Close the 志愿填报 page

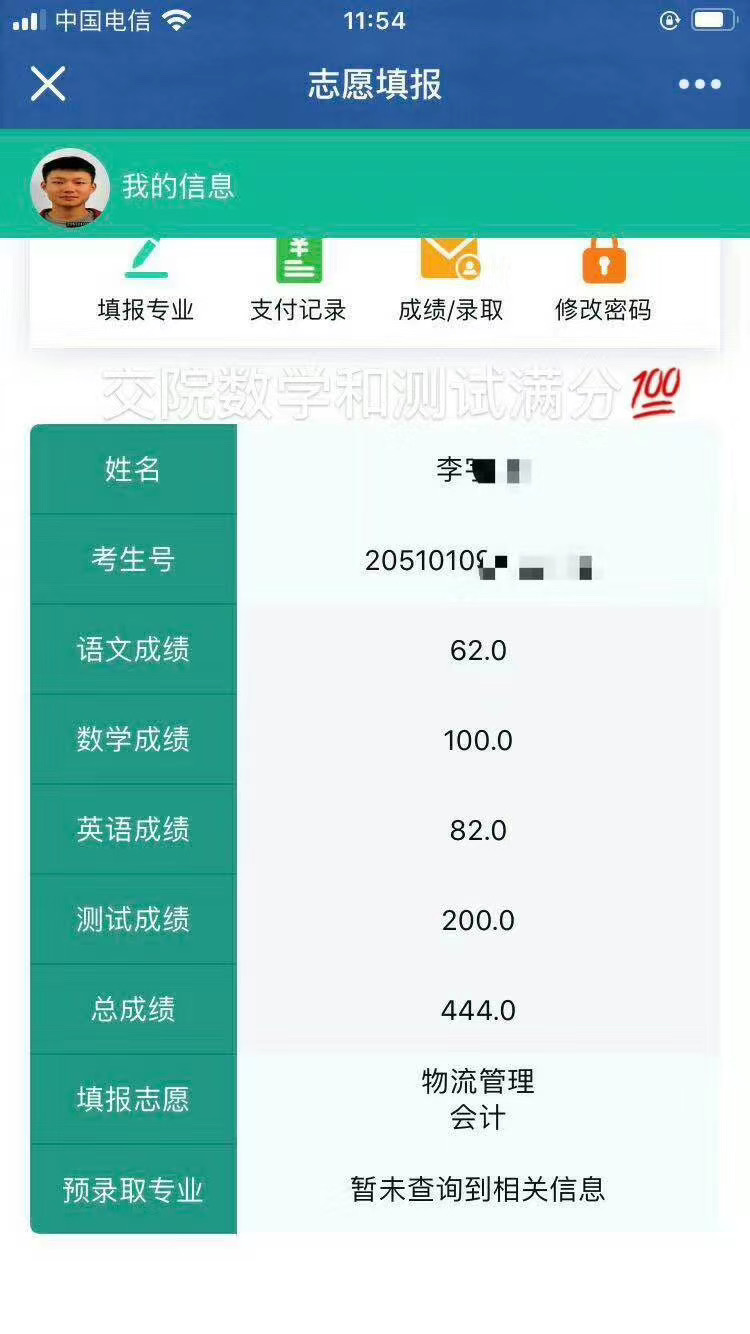point(47,84)
